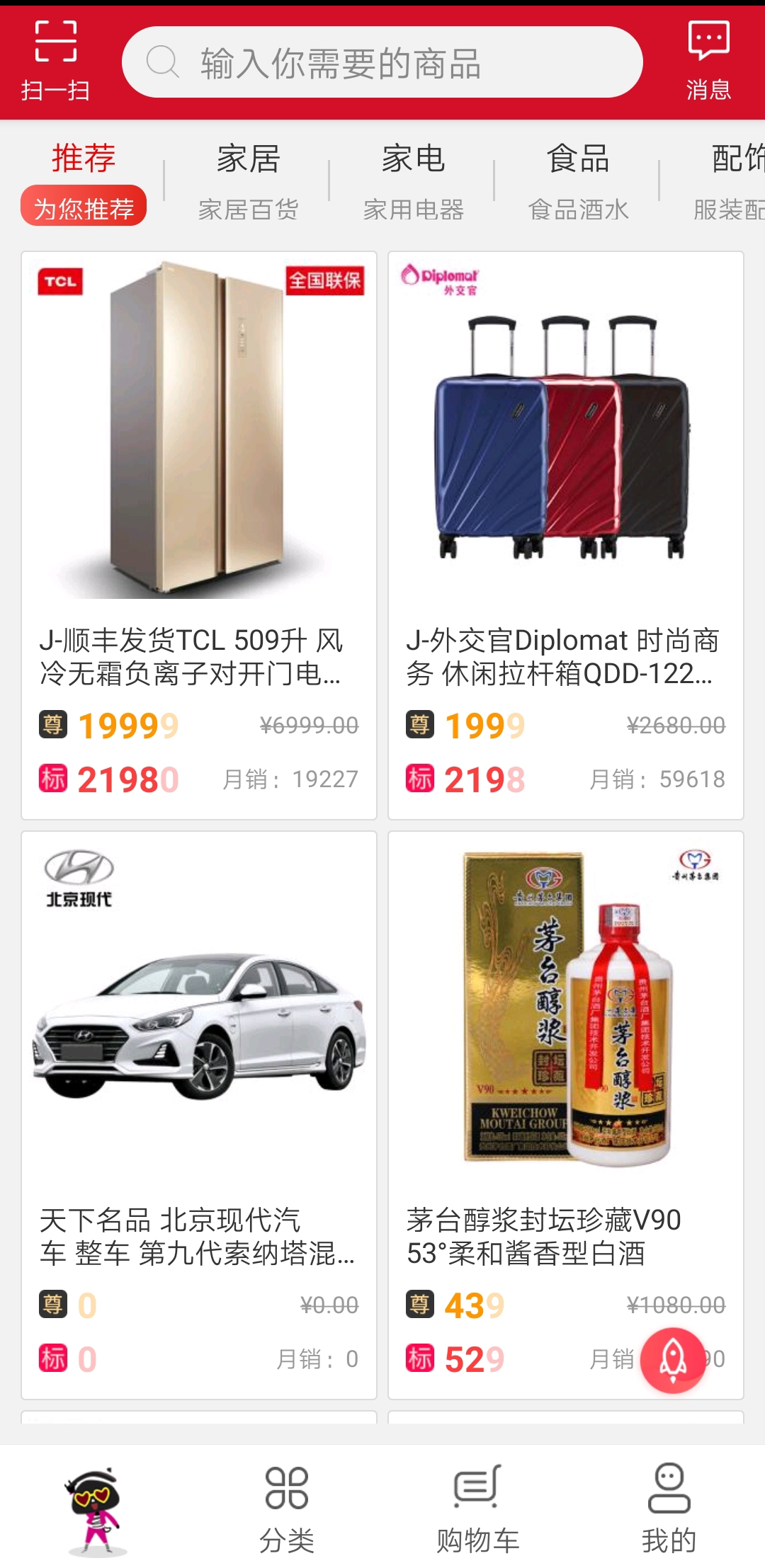Screen dimensions: 765x1568
Task: Select the 推荐 category tab
Action: click(x=84, y=182)
